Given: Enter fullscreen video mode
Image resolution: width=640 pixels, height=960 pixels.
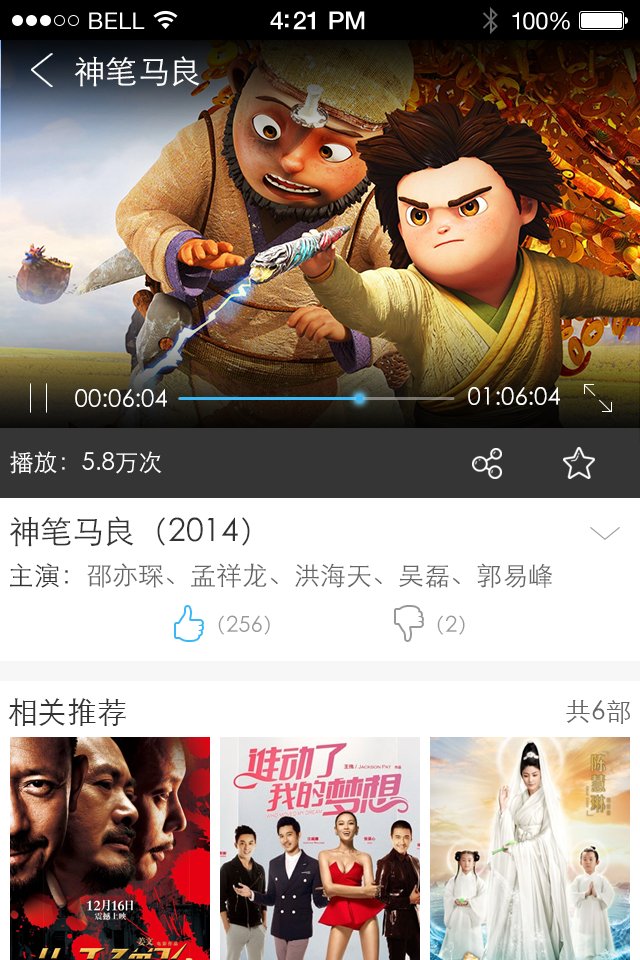Looking at the screenshot, I should pyautogui.click(x=598, y=398).
